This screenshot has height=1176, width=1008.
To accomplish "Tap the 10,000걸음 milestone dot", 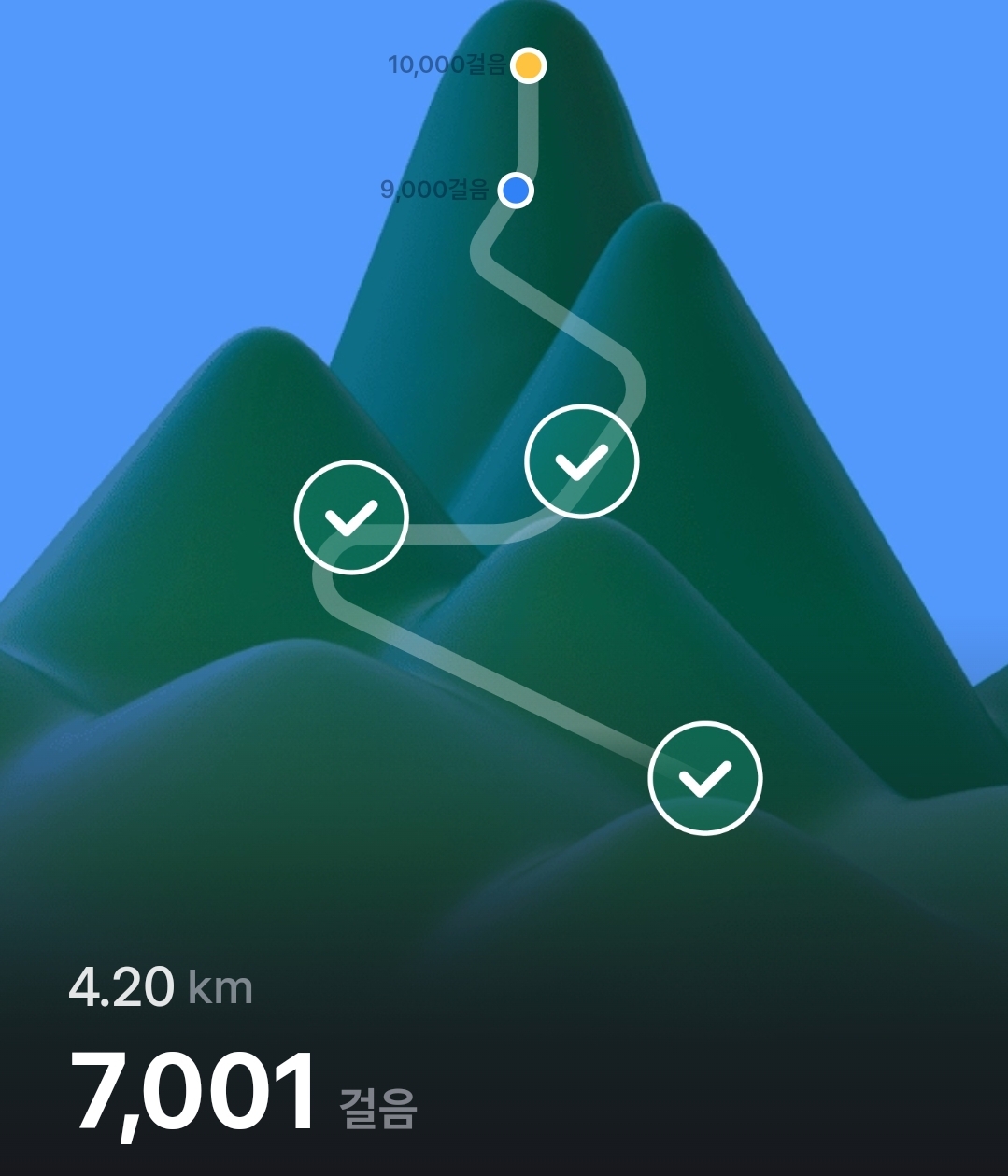I will 529,65.
